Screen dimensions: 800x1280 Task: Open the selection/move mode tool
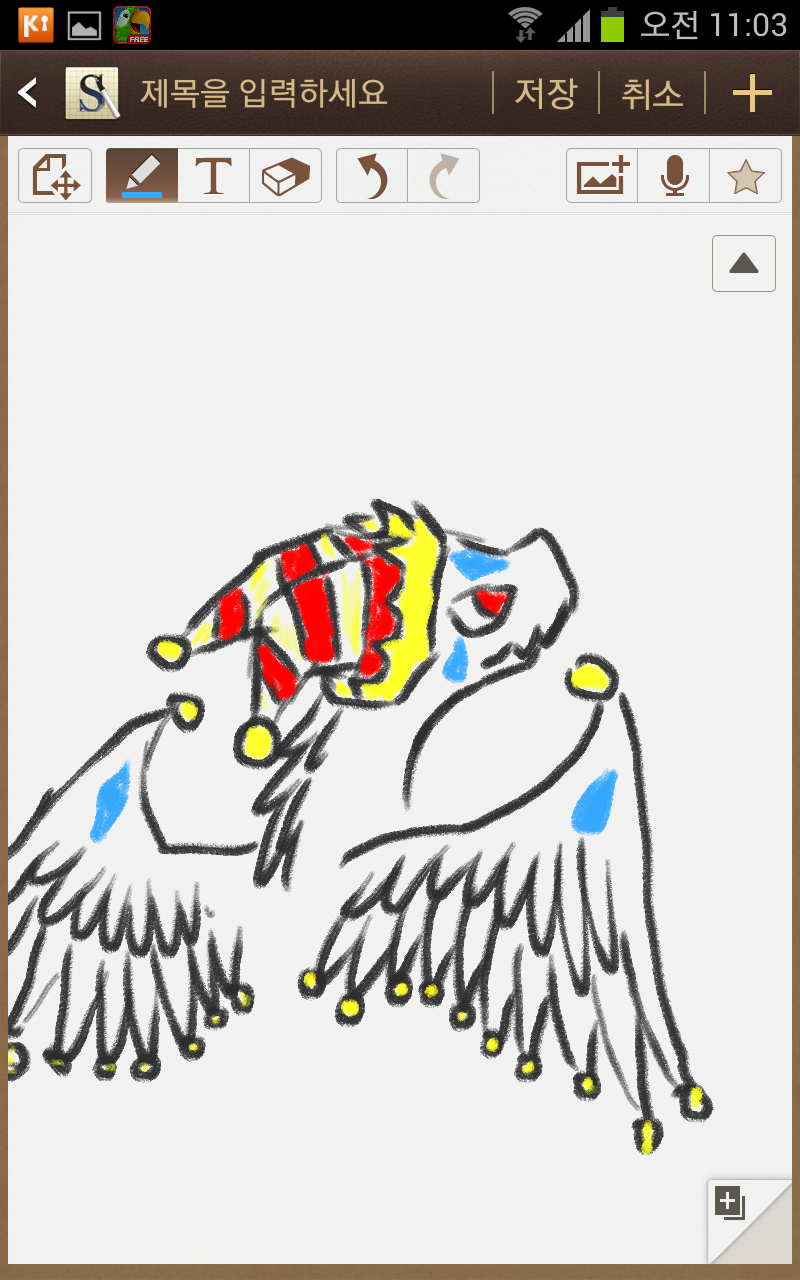(55, 176)
